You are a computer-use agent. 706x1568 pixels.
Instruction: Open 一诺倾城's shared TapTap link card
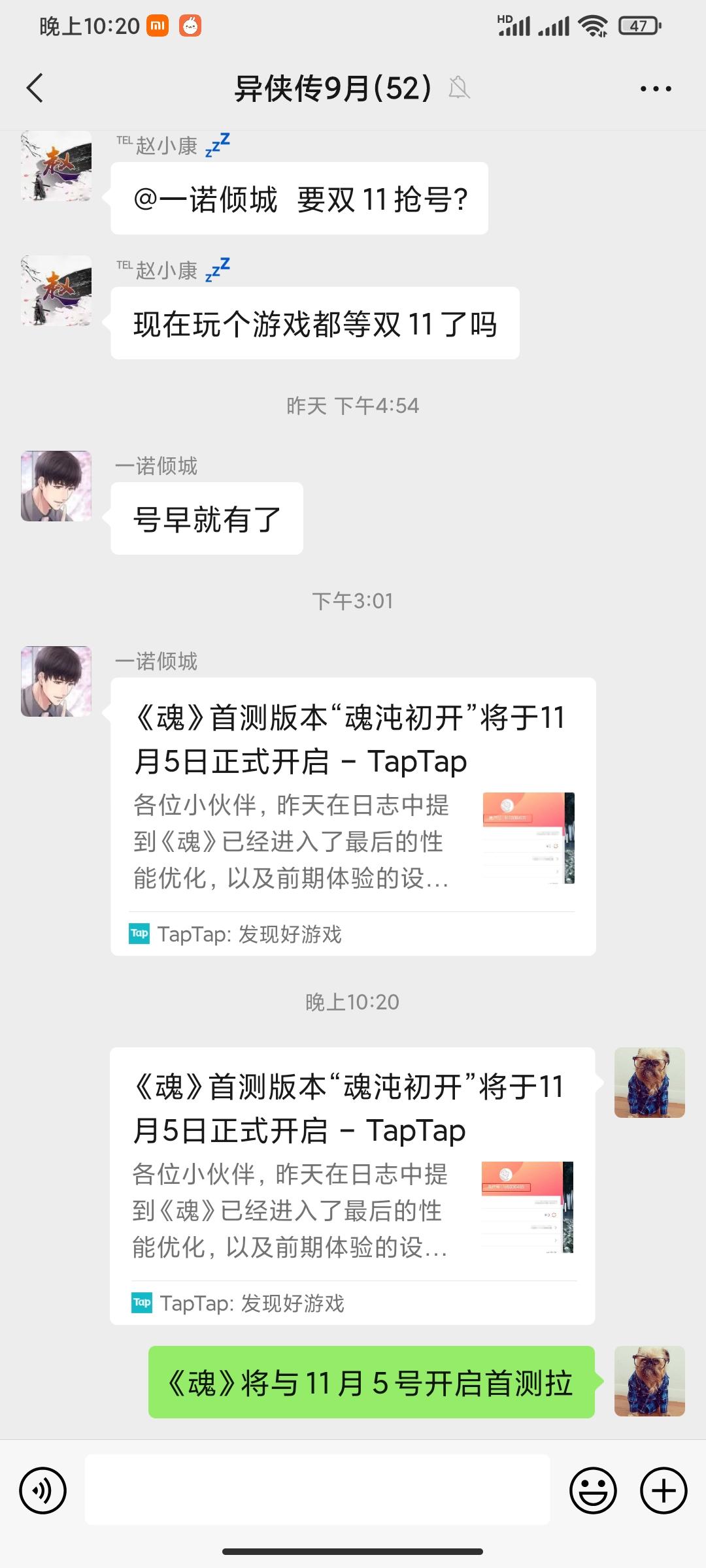coord(353,816)
